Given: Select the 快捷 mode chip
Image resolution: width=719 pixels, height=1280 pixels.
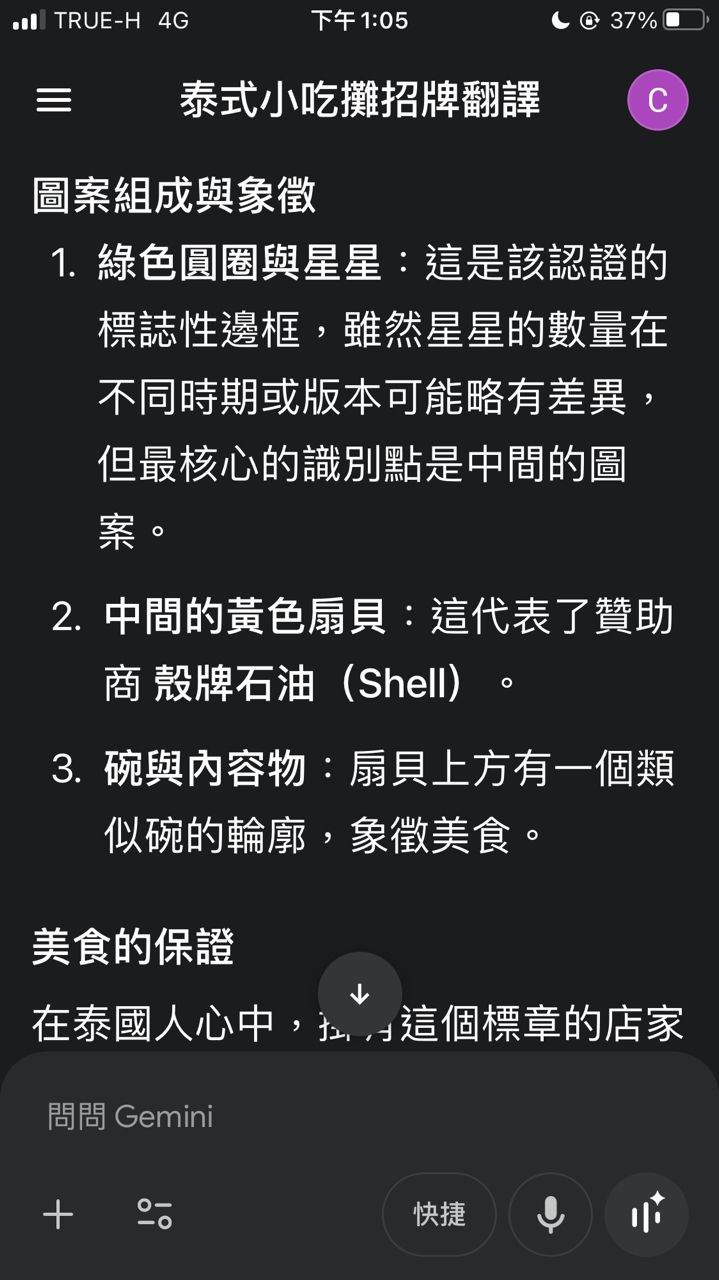Looking at the screenshot, I should tap(439, 1215).
